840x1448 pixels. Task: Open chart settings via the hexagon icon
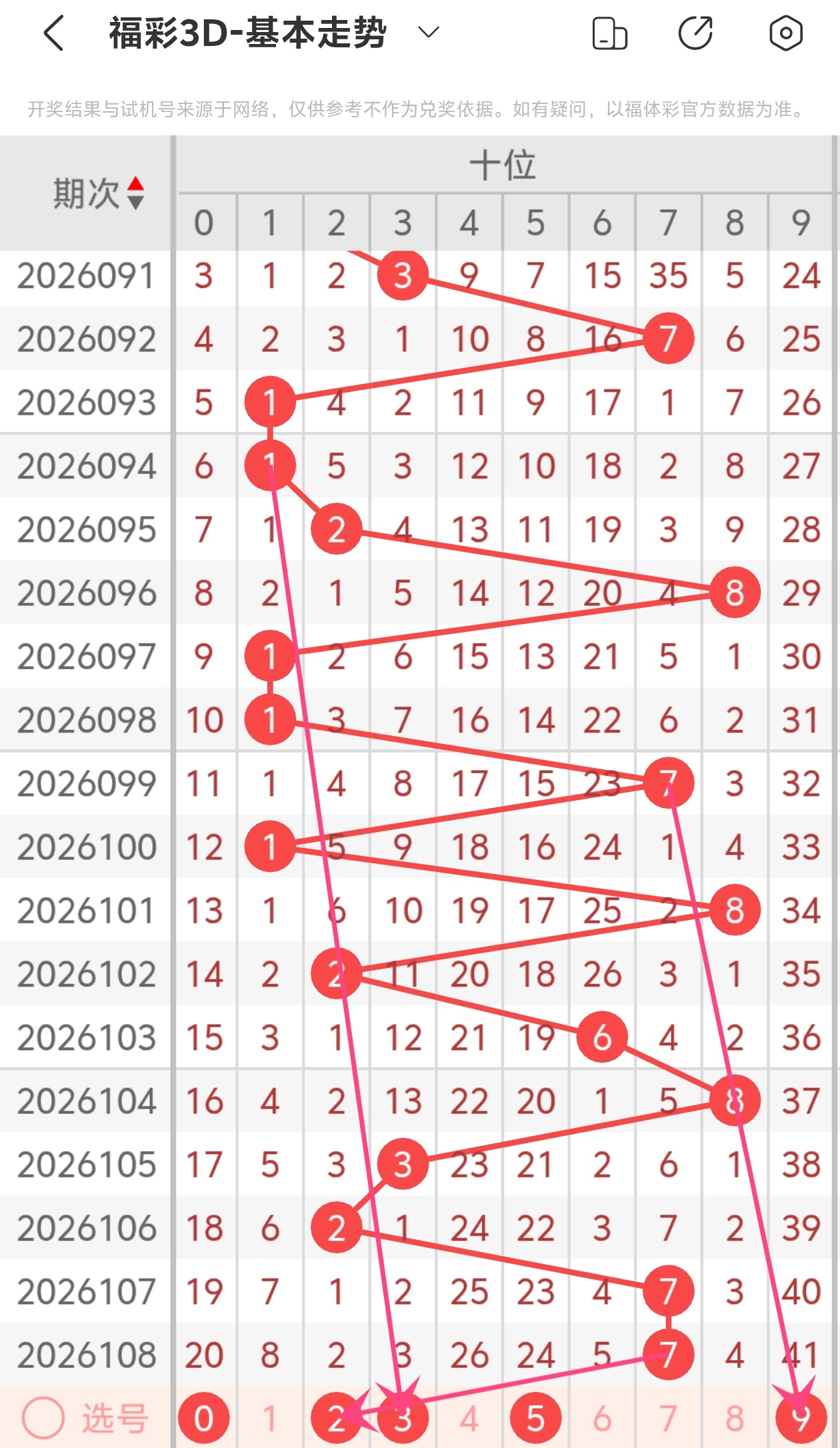point(785,33)
